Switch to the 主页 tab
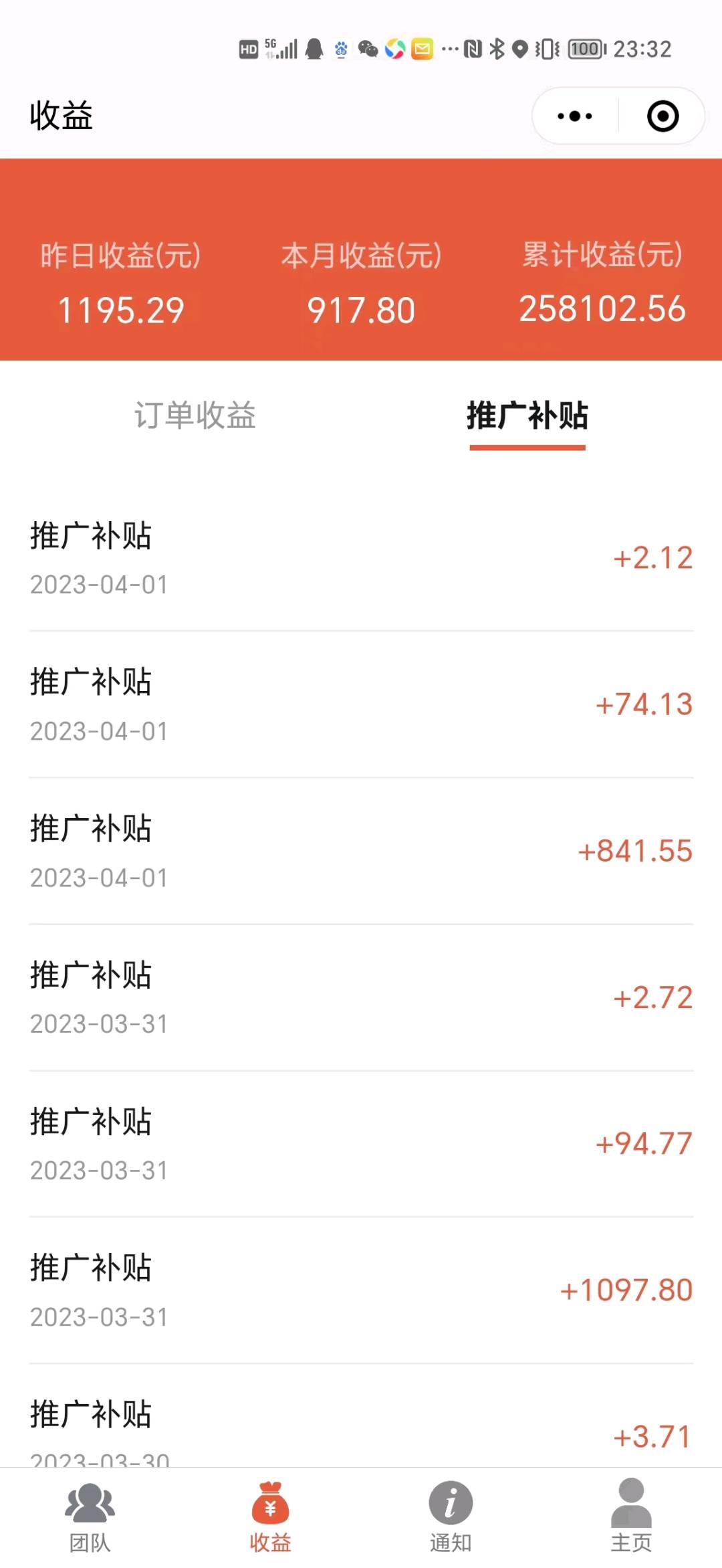This screenshot has height=1568, width=722. point(631,1516)
